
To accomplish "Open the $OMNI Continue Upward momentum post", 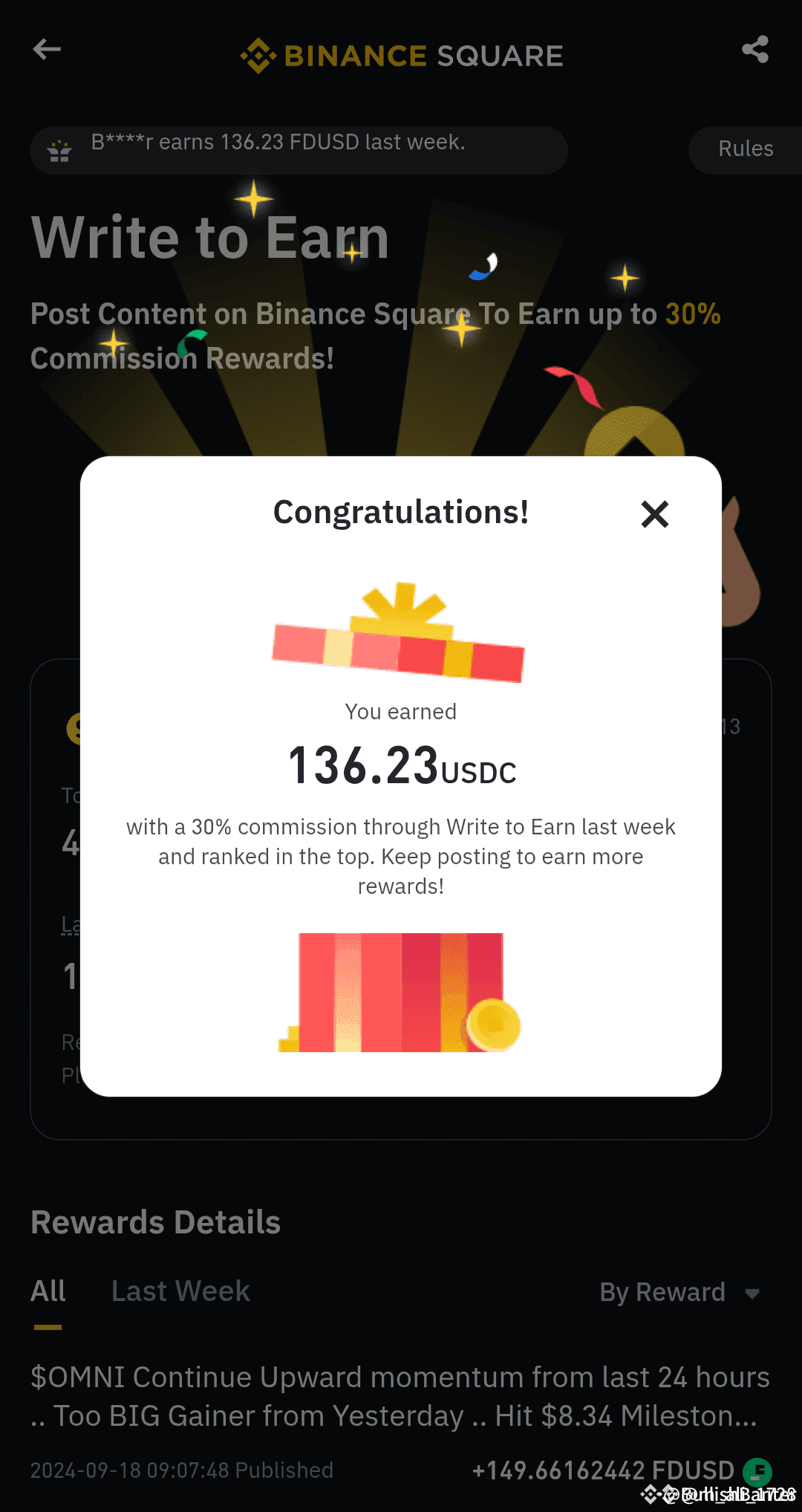I will point(400,1396).
